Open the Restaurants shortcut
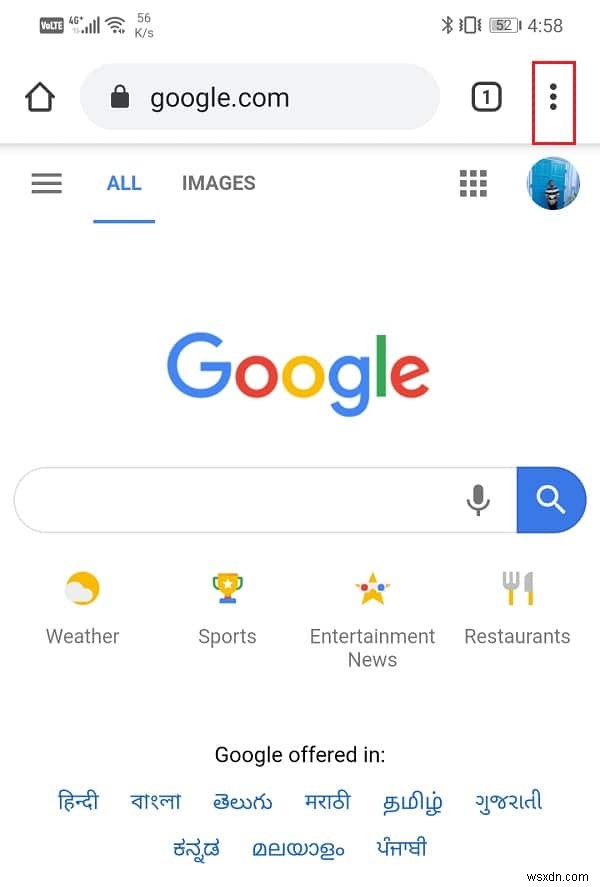The width and height of the screenshot is (600, 887). 517,606
